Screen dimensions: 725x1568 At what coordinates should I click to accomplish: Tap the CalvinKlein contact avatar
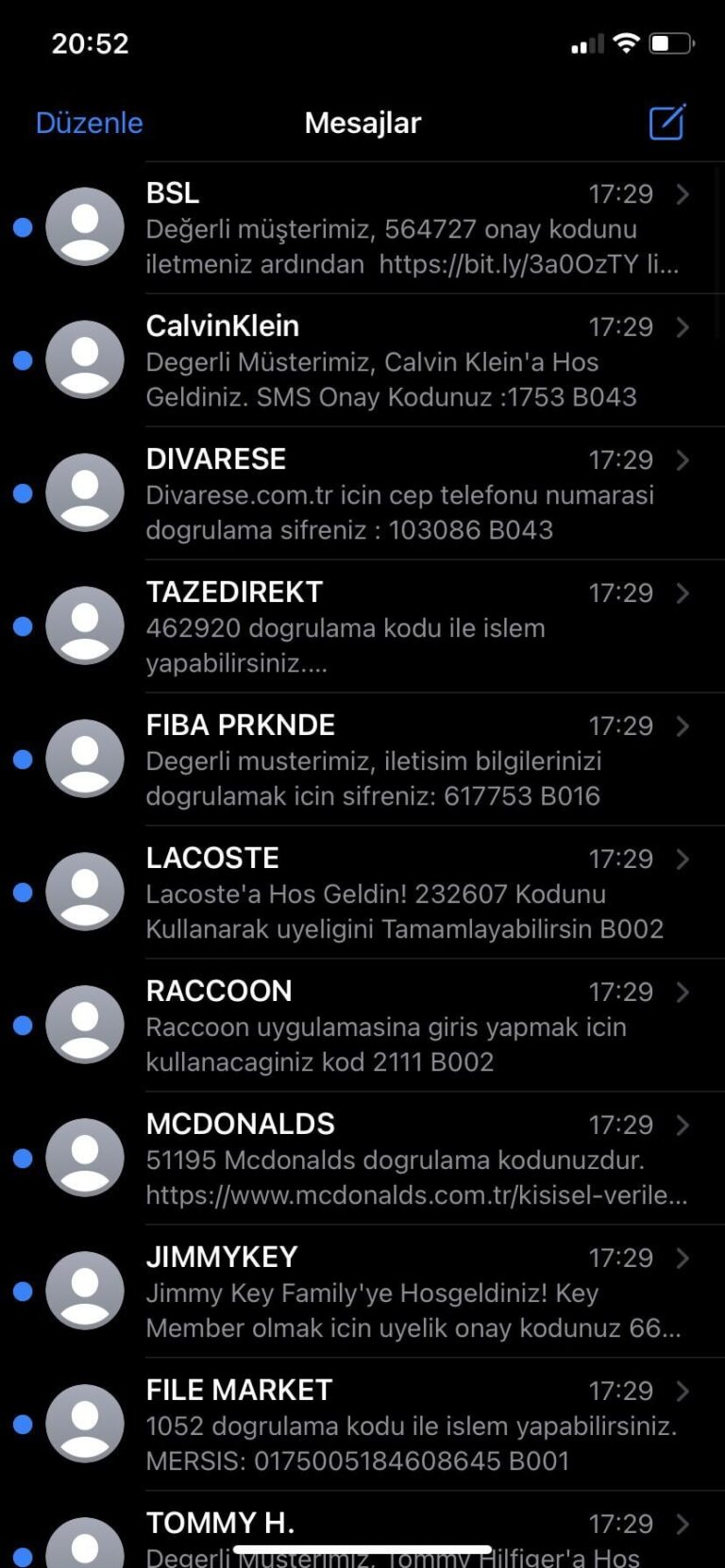[x=84, y=359]
